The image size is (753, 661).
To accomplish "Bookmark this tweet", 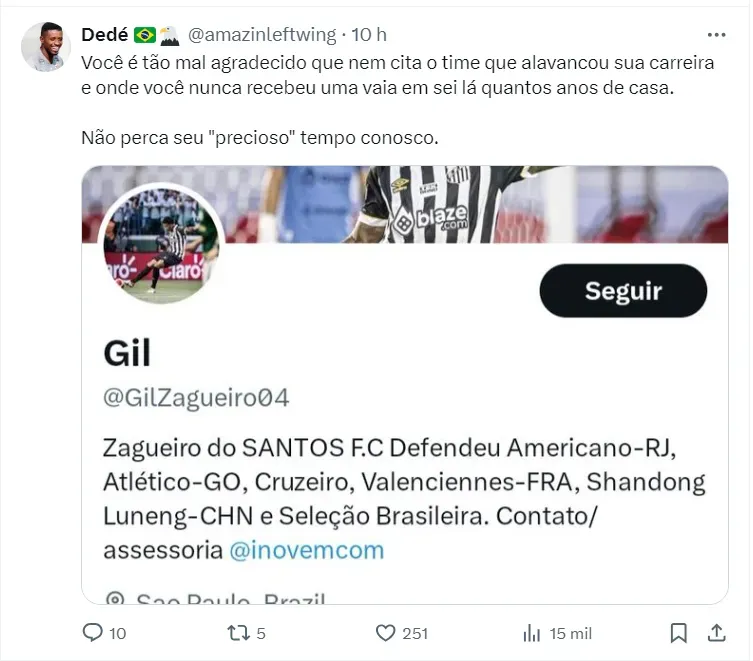I will (x=678, y=632).
